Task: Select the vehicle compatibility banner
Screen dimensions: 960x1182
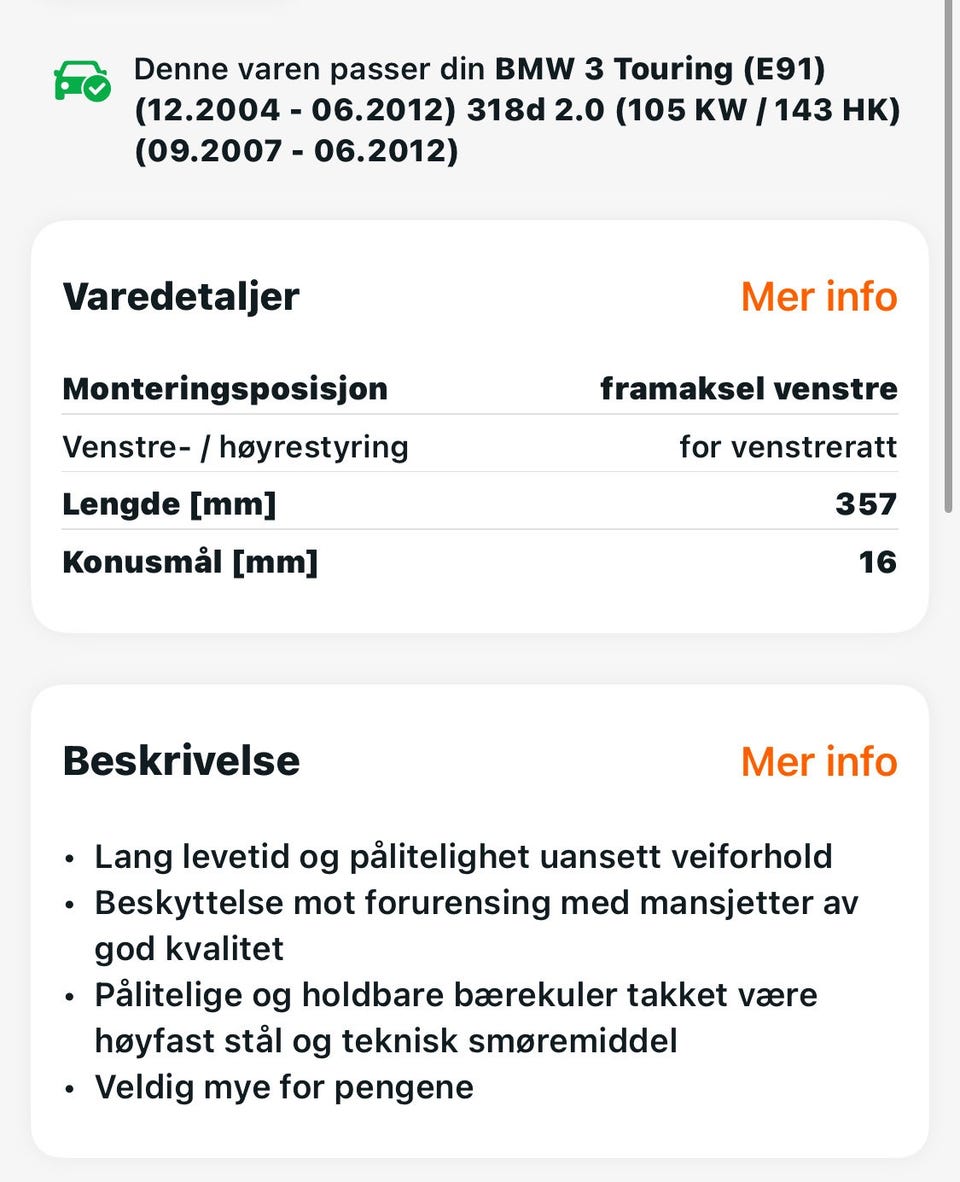Action: [480, 110]
